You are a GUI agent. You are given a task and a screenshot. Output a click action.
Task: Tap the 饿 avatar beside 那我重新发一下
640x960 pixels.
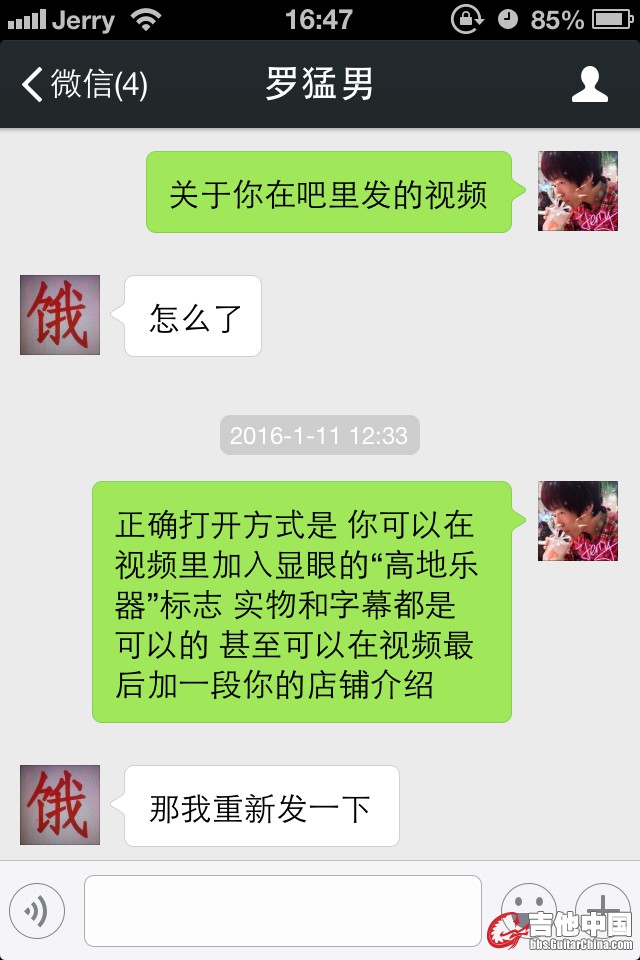(x=60, y=805)
